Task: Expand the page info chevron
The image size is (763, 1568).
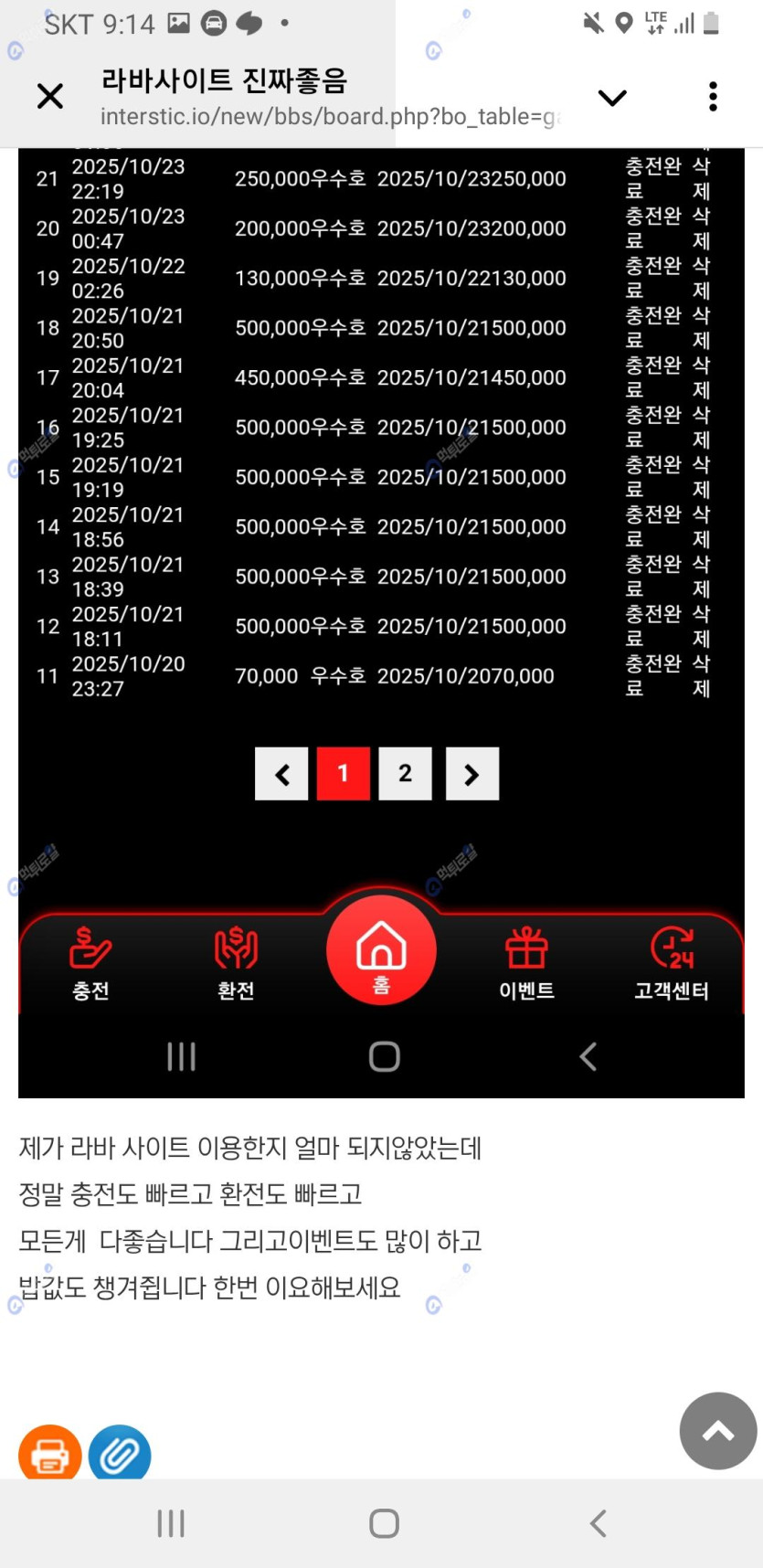Action: [611, 97]
